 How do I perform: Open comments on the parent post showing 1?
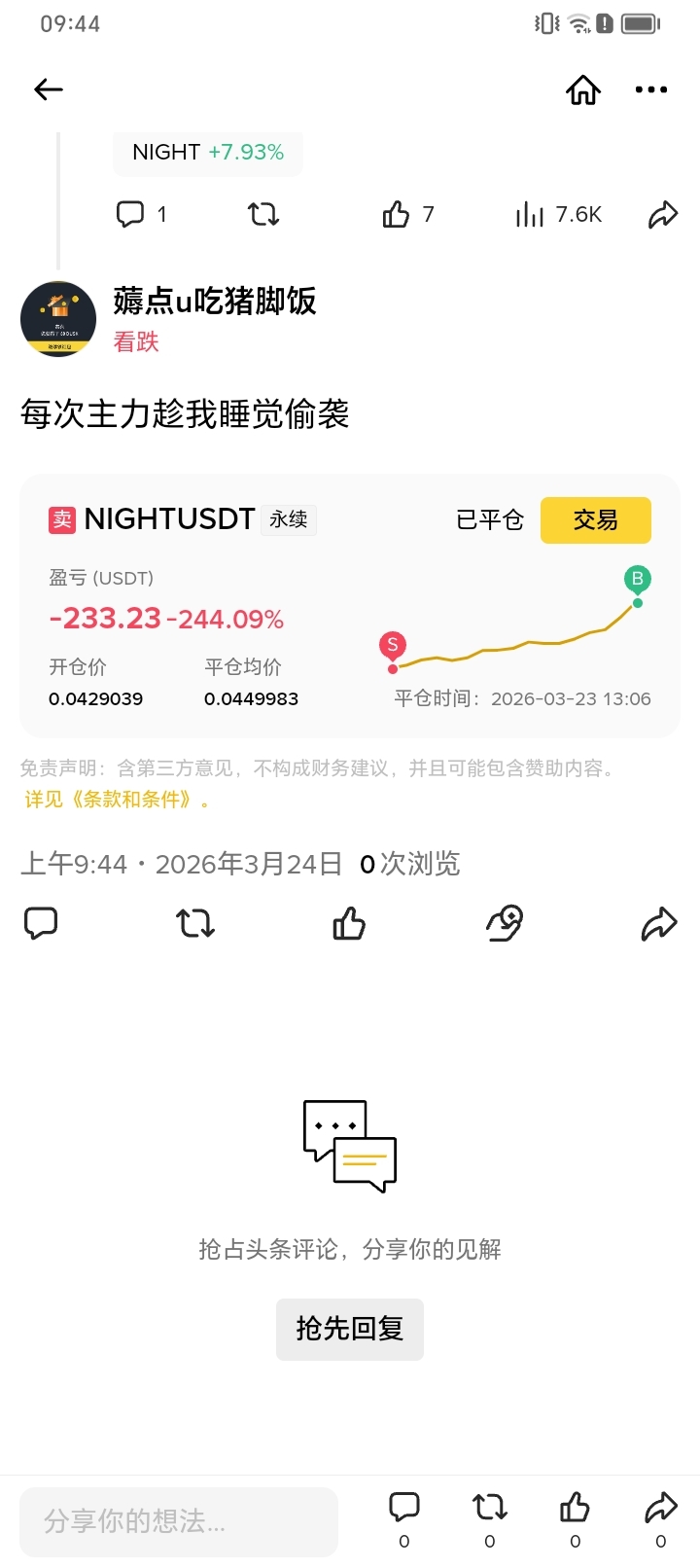[x=130, y=214]
